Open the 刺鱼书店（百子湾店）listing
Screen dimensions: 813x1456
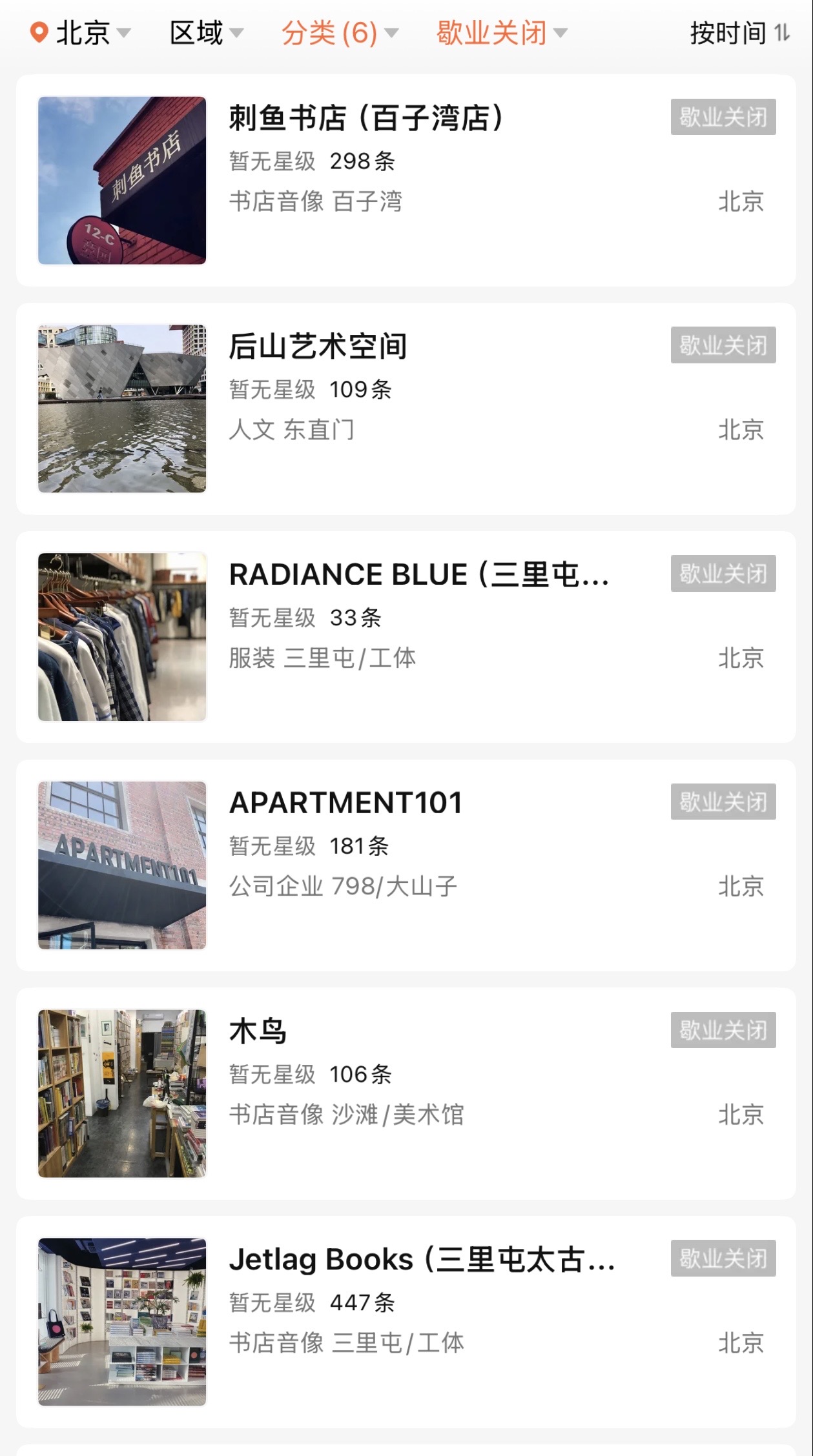click(406, 181)
